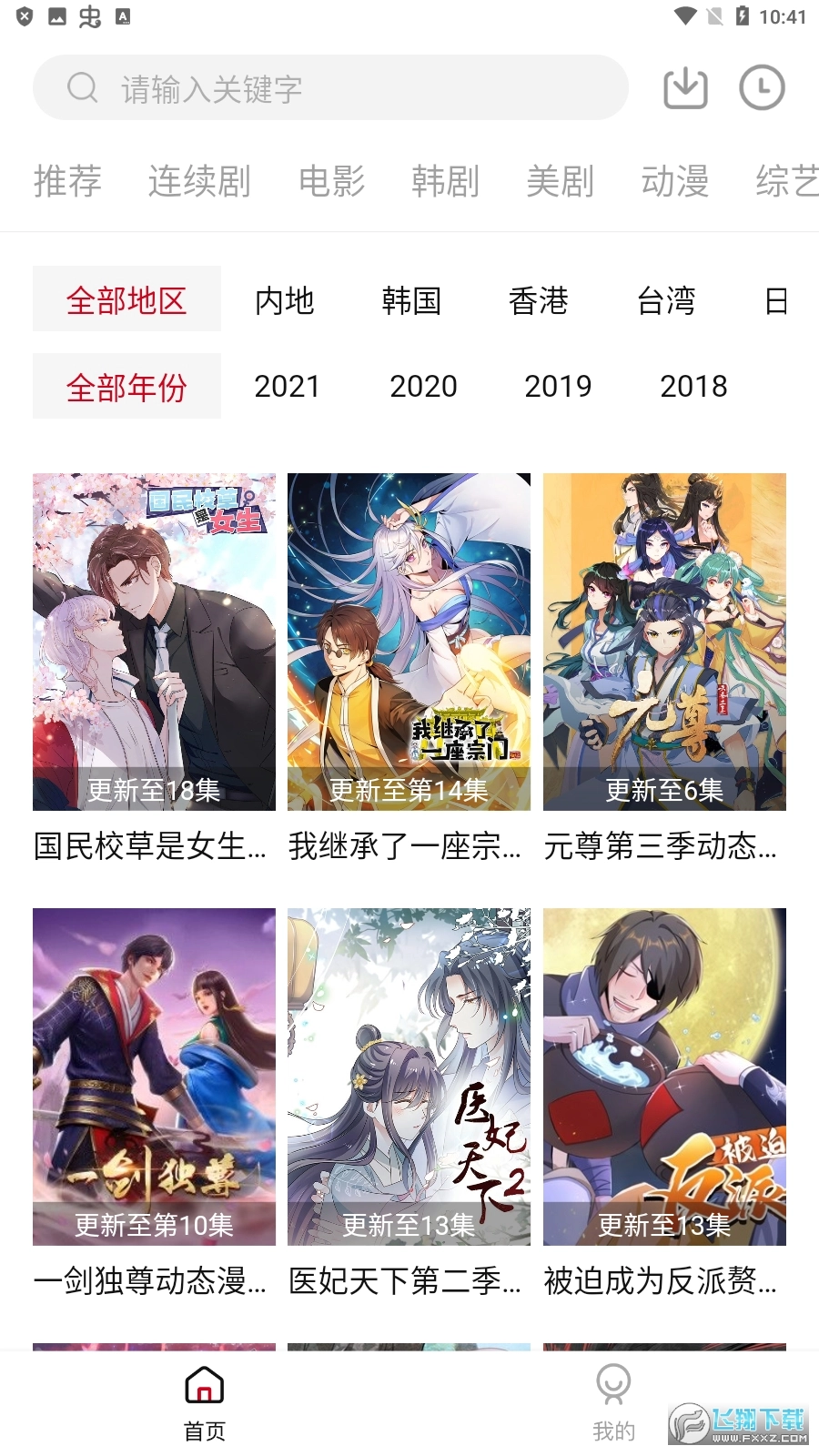Viewport: 819px width, 1456px height.
Task: Expand the 全部年份 filter option
Action: click(126, 386)
